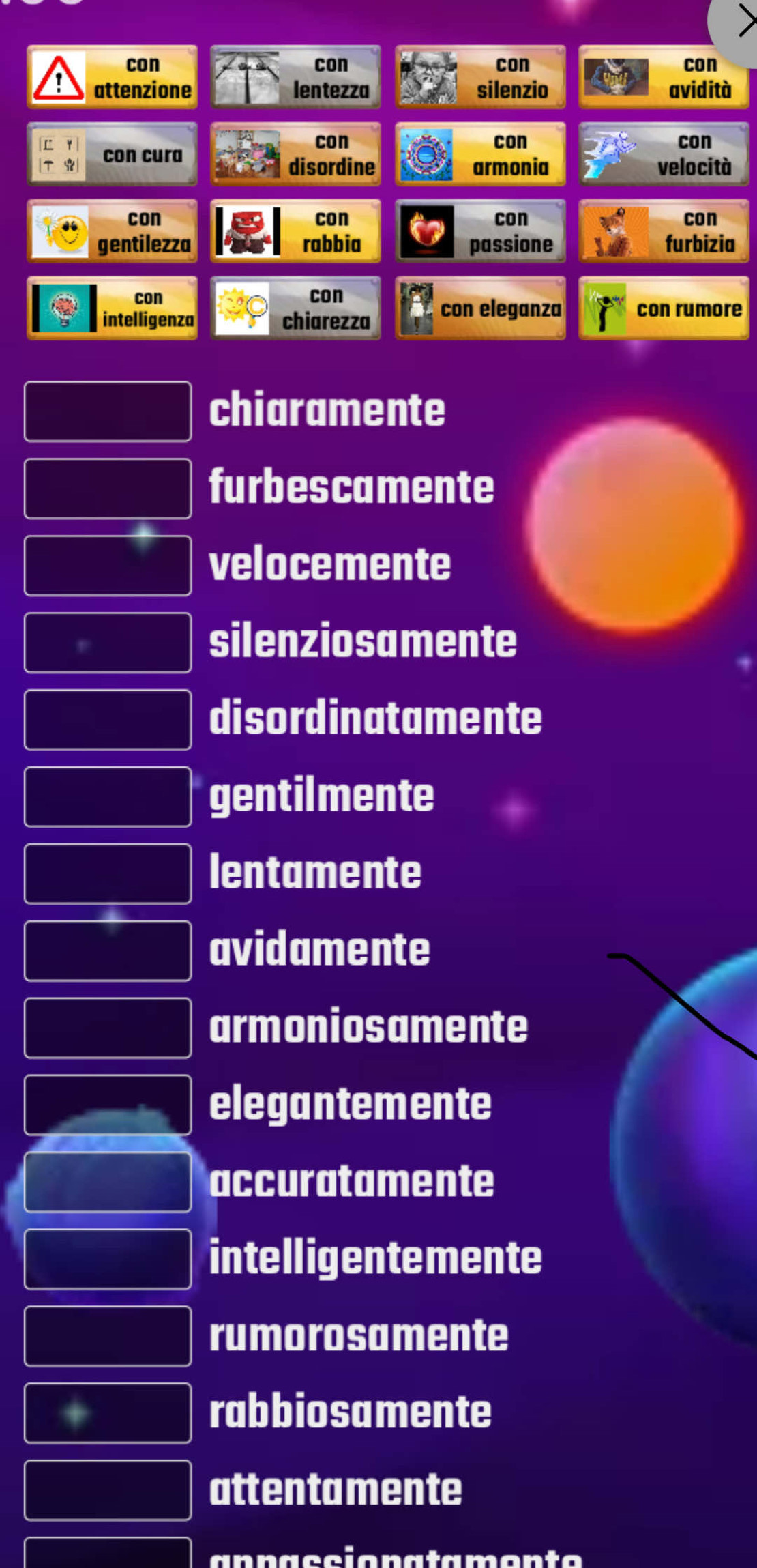Select the 'con cura' tile
This screenshot has width=757, height=1568.
coord(113,154)
